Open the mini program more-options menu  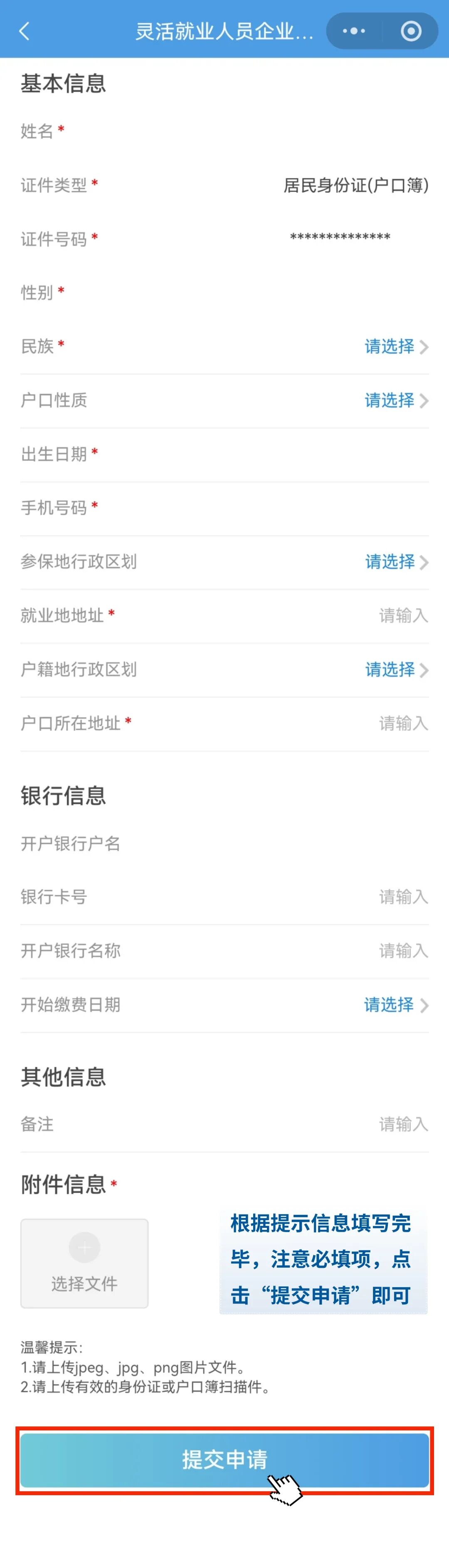pyautogui.click(x=354, y=31)
